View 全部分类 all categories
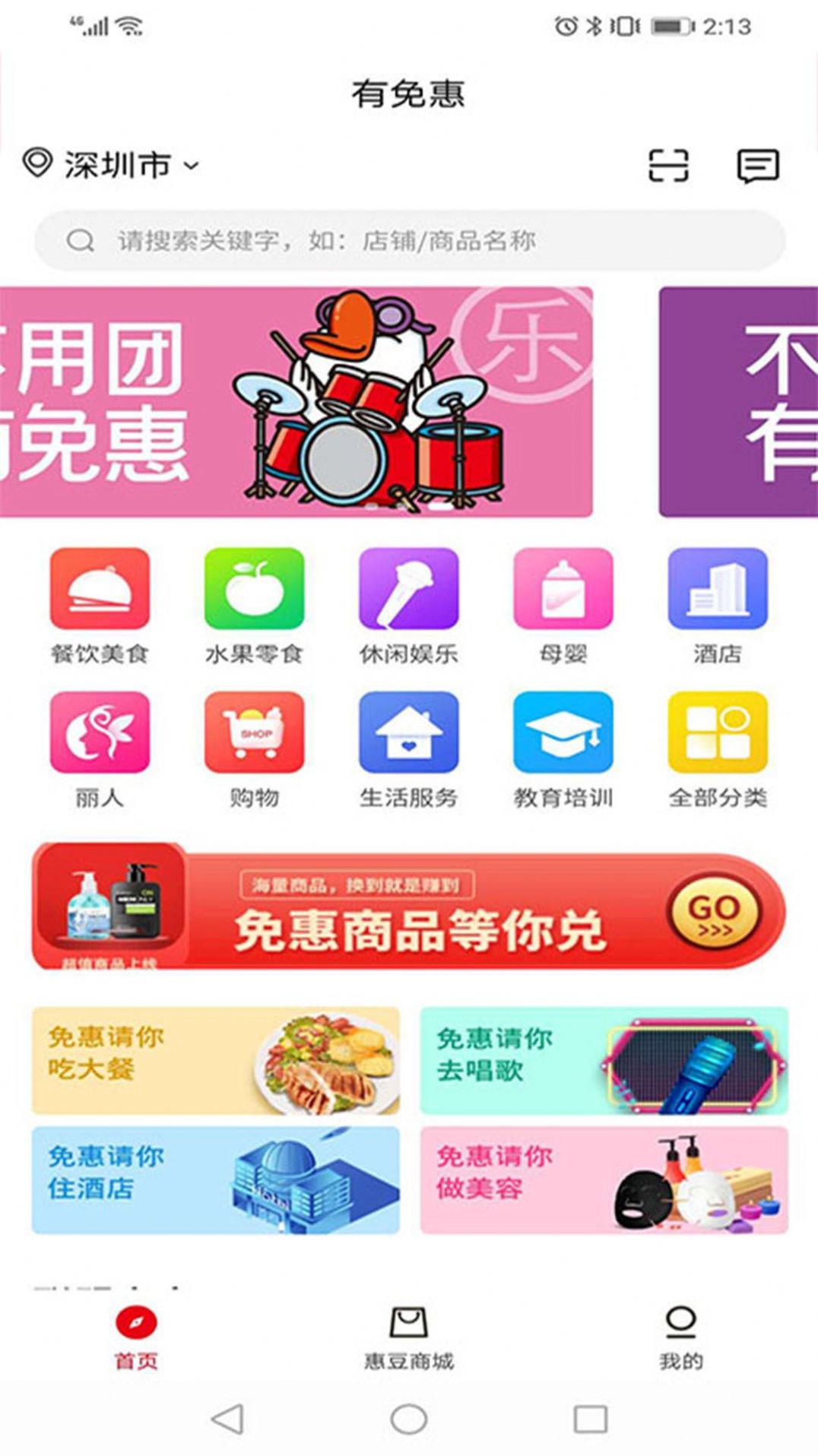818x1456 pixels. click(x=717, y=749)
